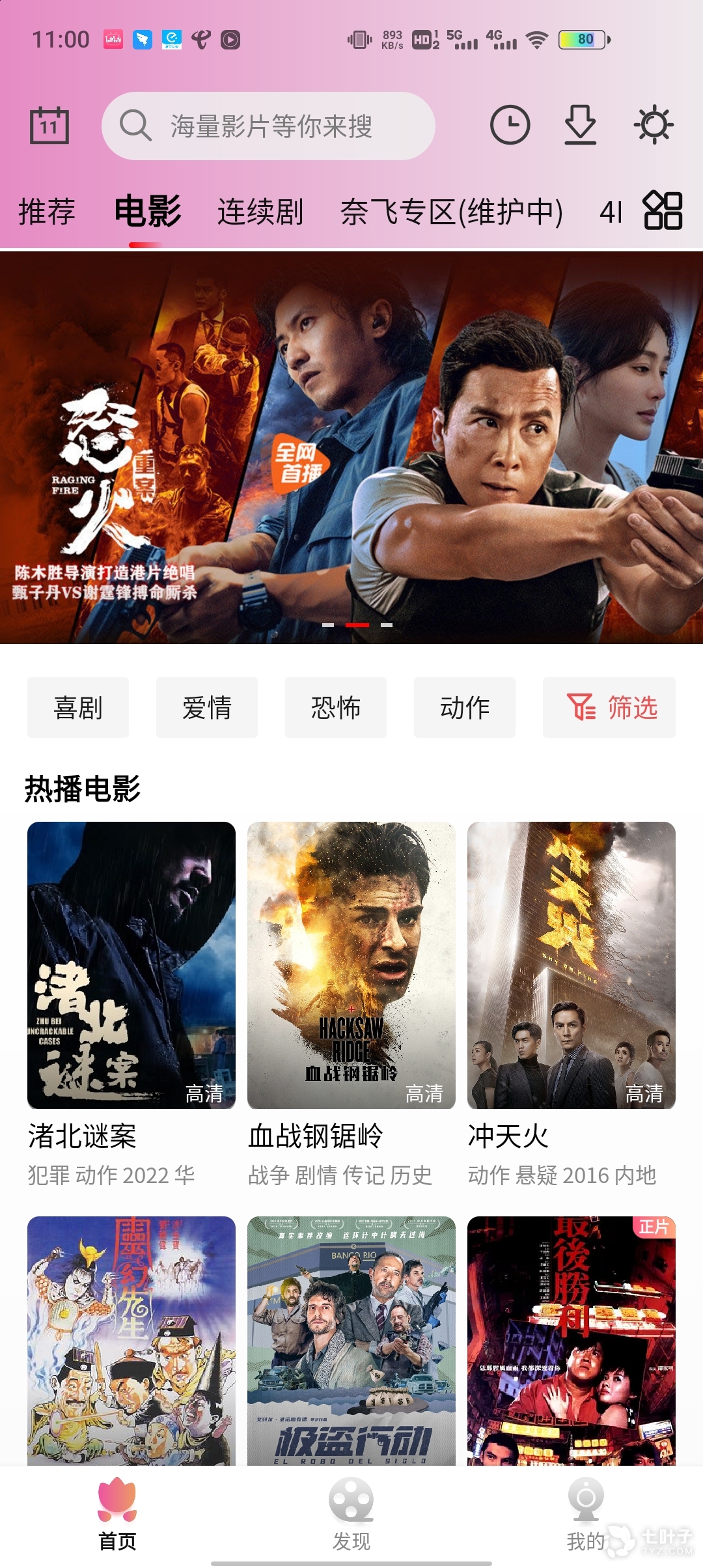This screenshot has width=703, height=1568.
Task: Show 动作 movies
Action: pos(465,707)
